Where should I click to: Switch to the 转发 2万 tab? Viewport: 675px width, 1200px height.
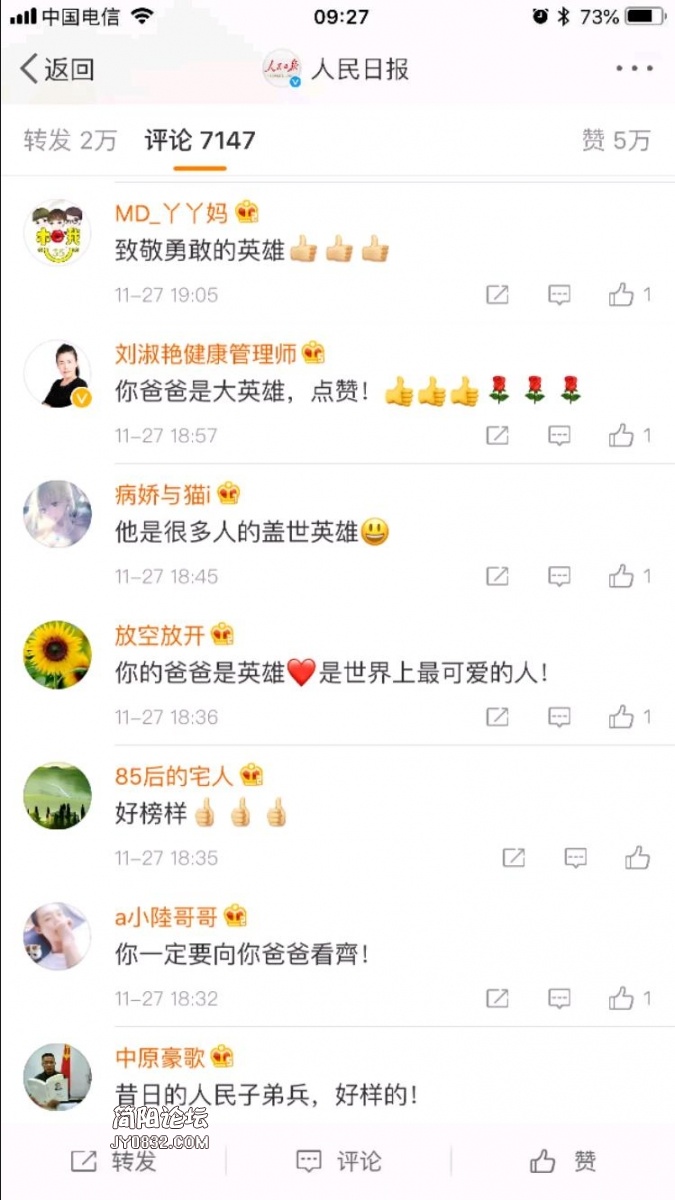(70, 140)
